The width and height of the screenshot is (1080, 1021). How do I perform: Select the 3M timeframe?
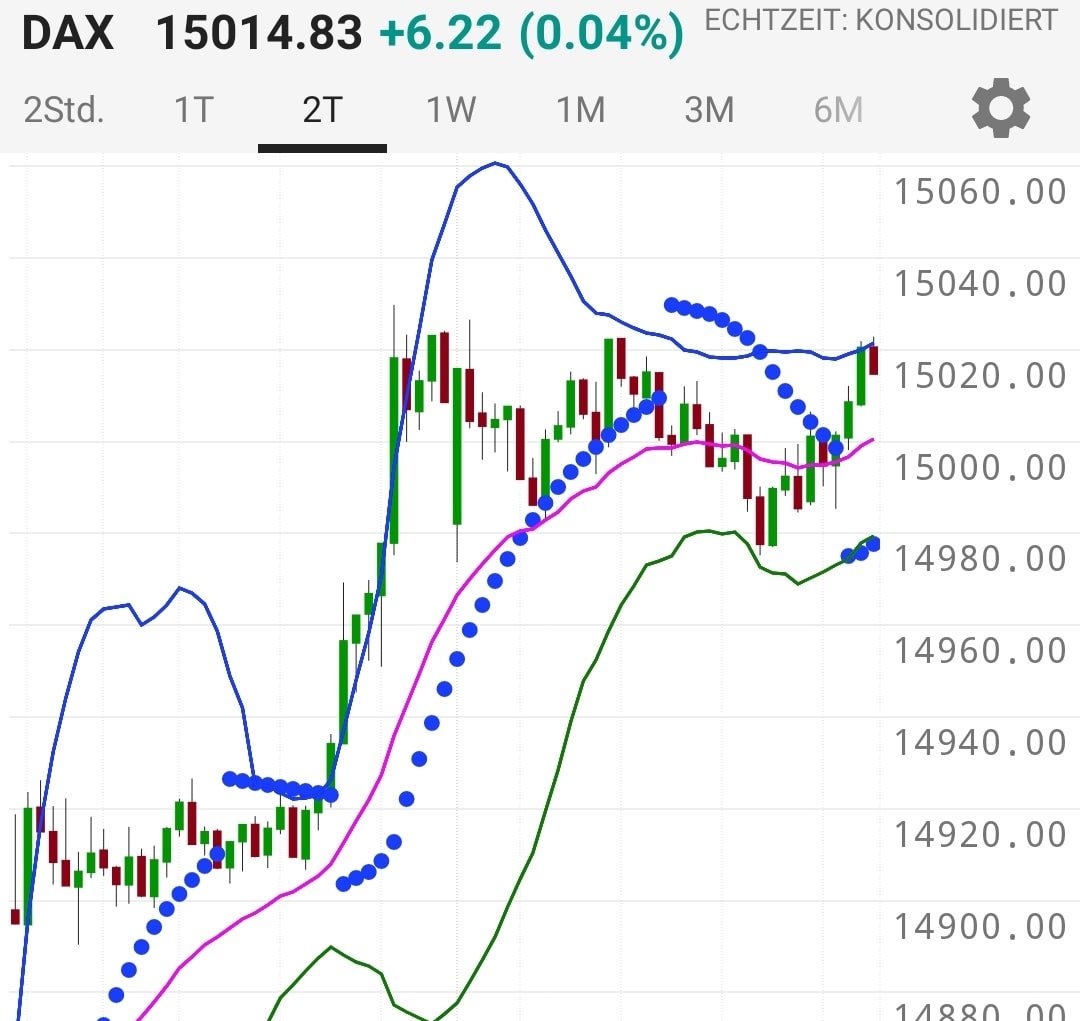[709, 110]
